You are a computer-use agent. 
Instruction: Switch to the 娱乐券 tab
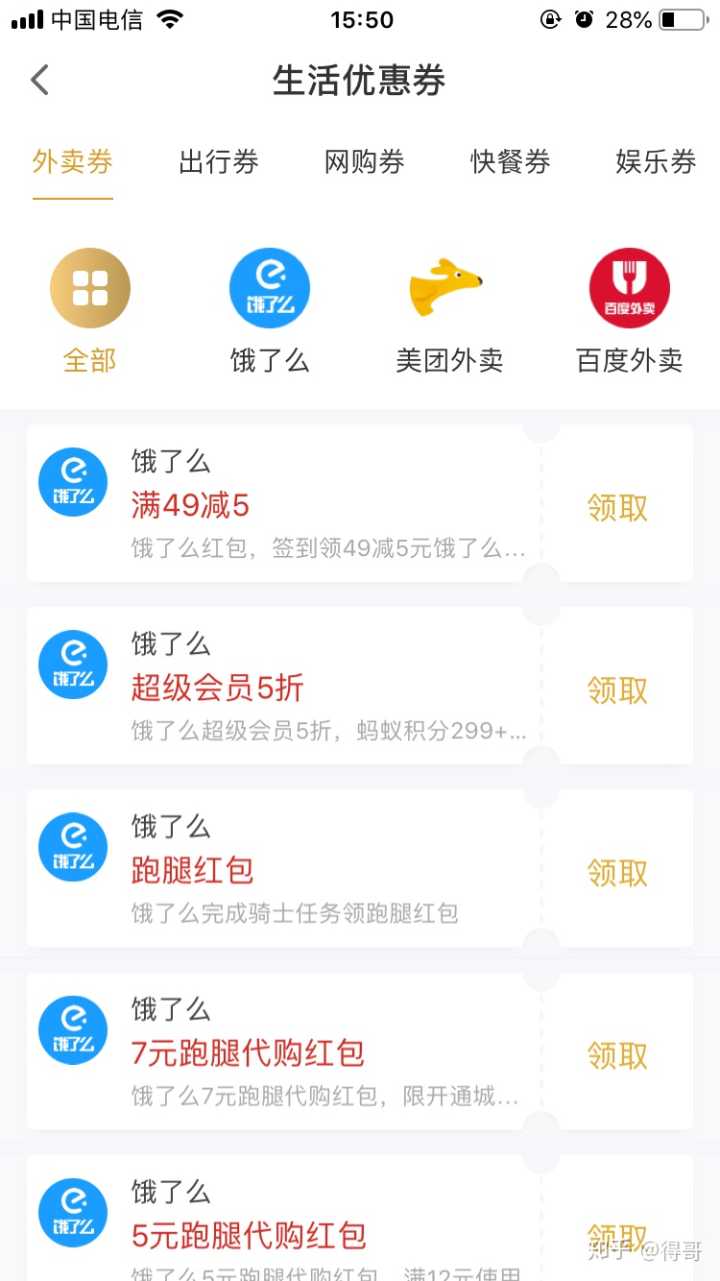655,162
